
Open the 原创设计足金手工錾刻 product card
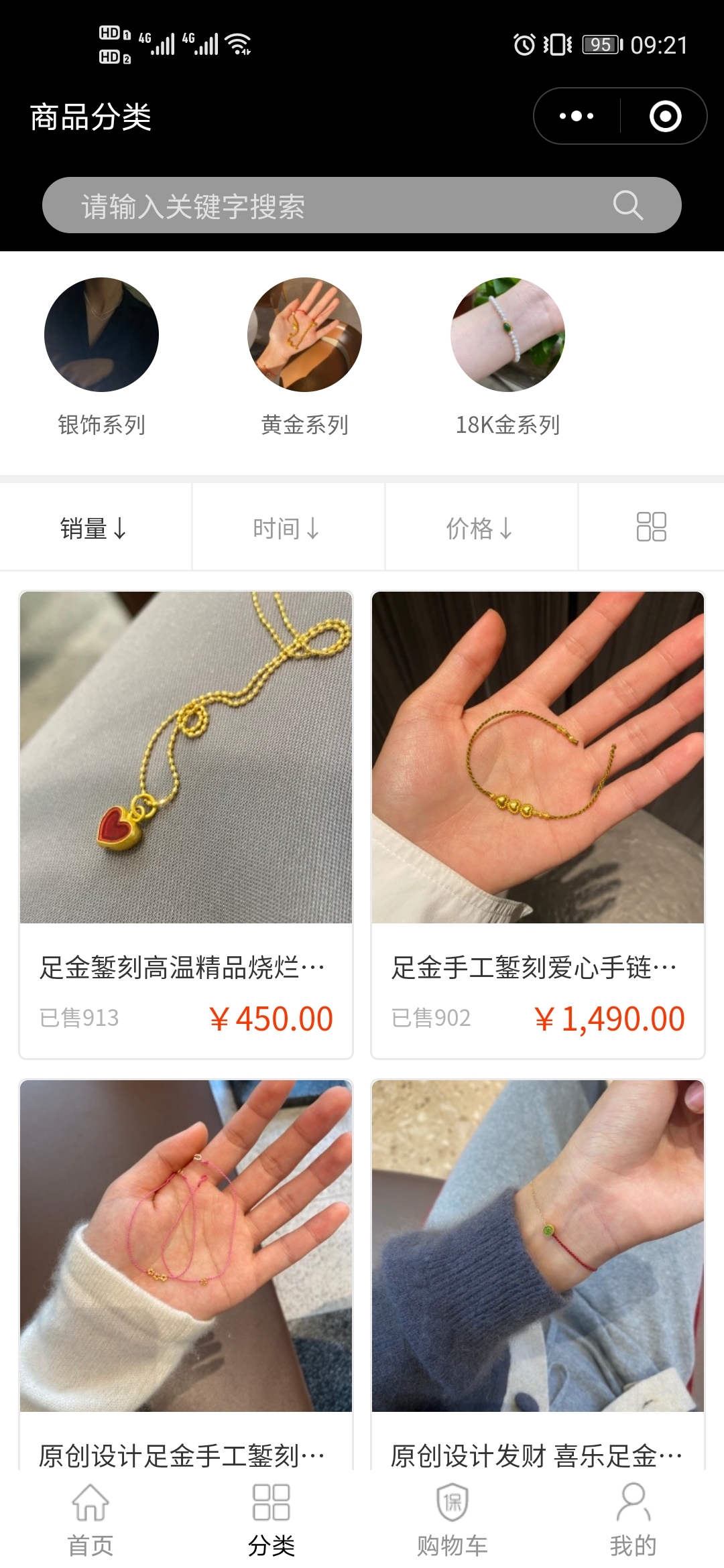tap(186, 1273)
